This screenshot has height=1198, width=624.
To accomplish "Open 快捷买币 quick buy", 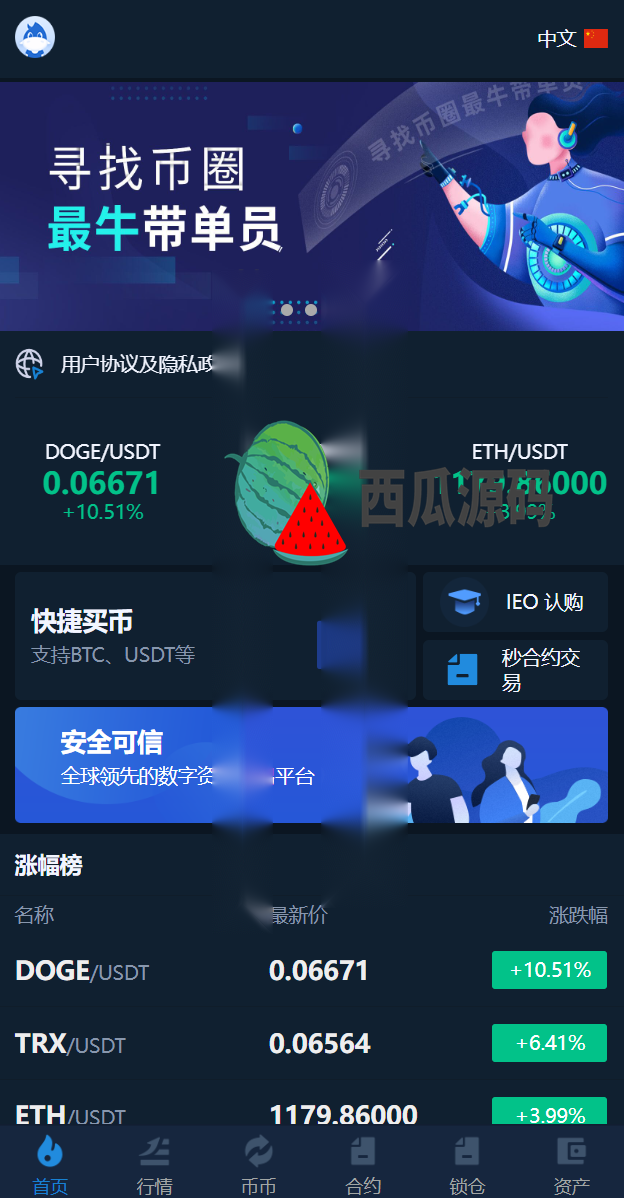I will [214, 636].
